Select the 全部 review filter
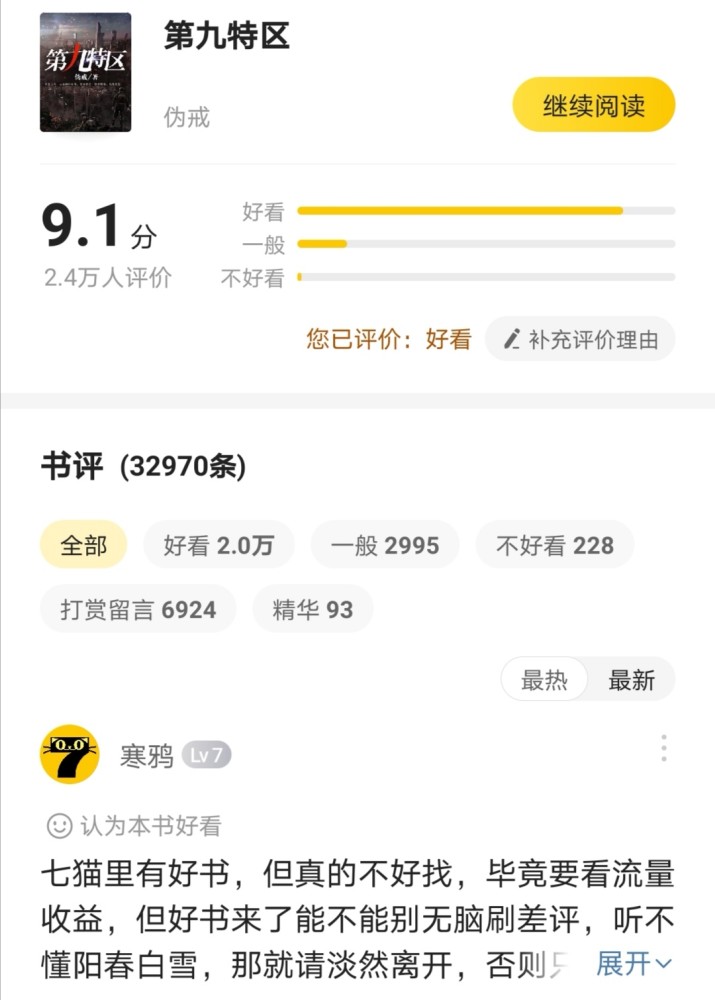Screen dimensions: 715x1000 point(83,545)
